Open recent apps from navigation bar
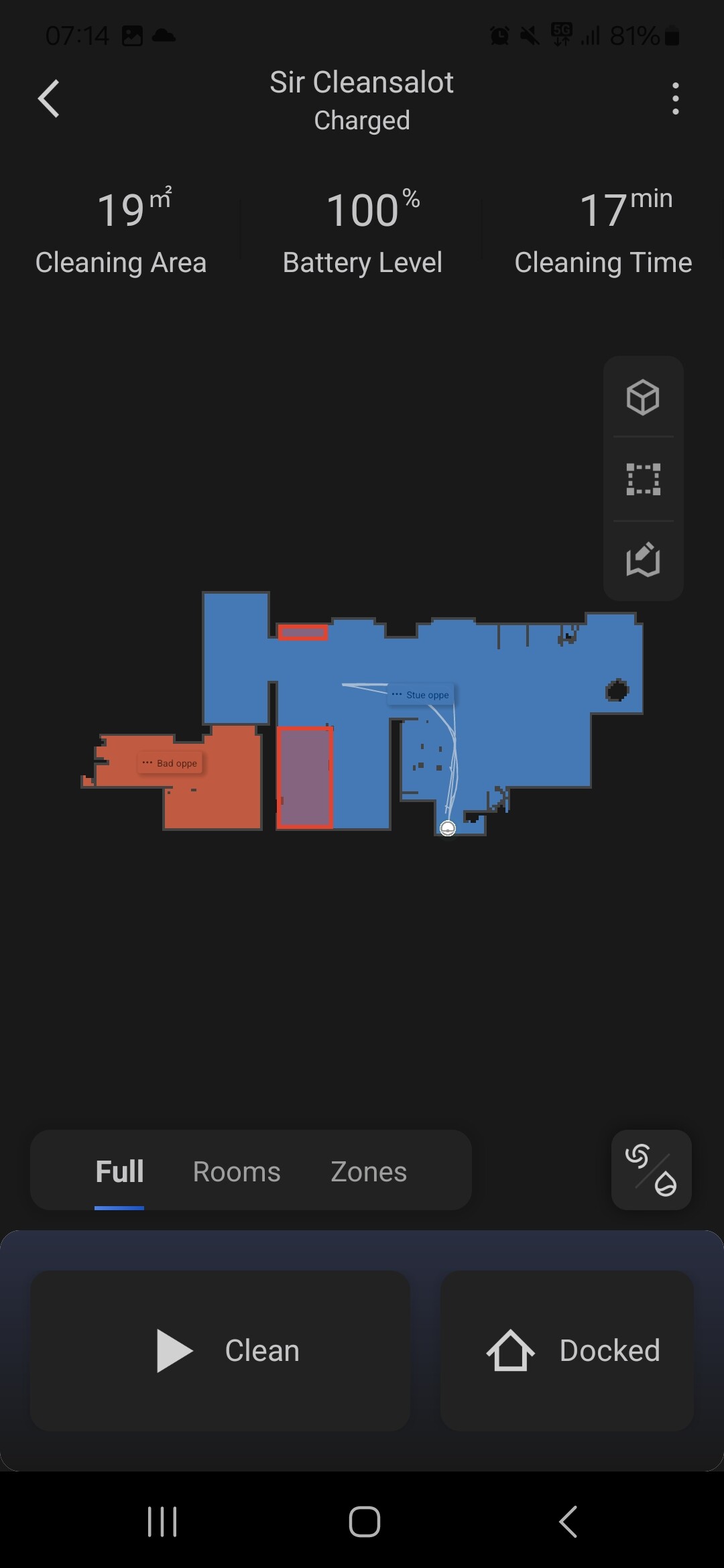Image resolution: width=724 pixels, height=1568 pixels. point(162,1521)
